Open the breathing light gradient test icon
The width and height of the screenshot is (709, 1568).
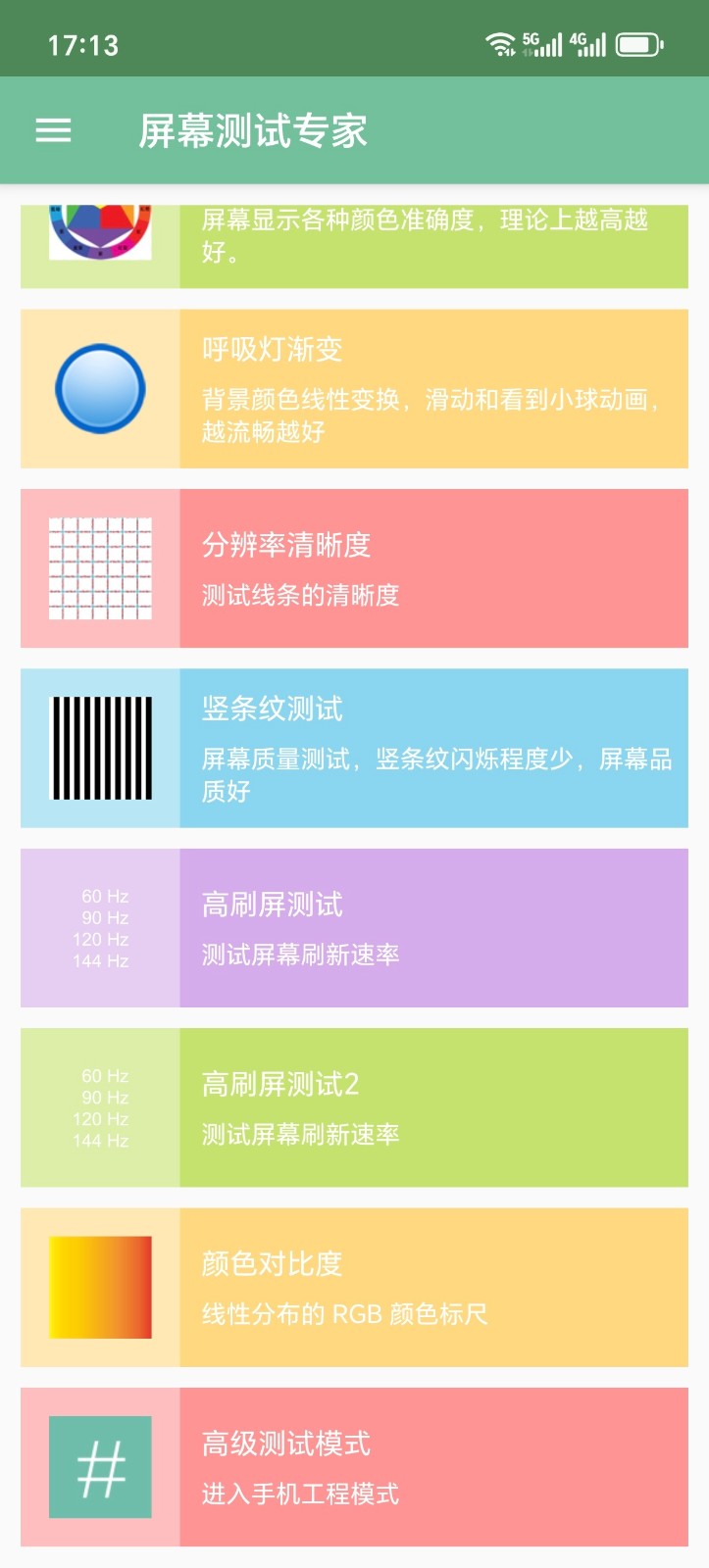tap(99, 388)
